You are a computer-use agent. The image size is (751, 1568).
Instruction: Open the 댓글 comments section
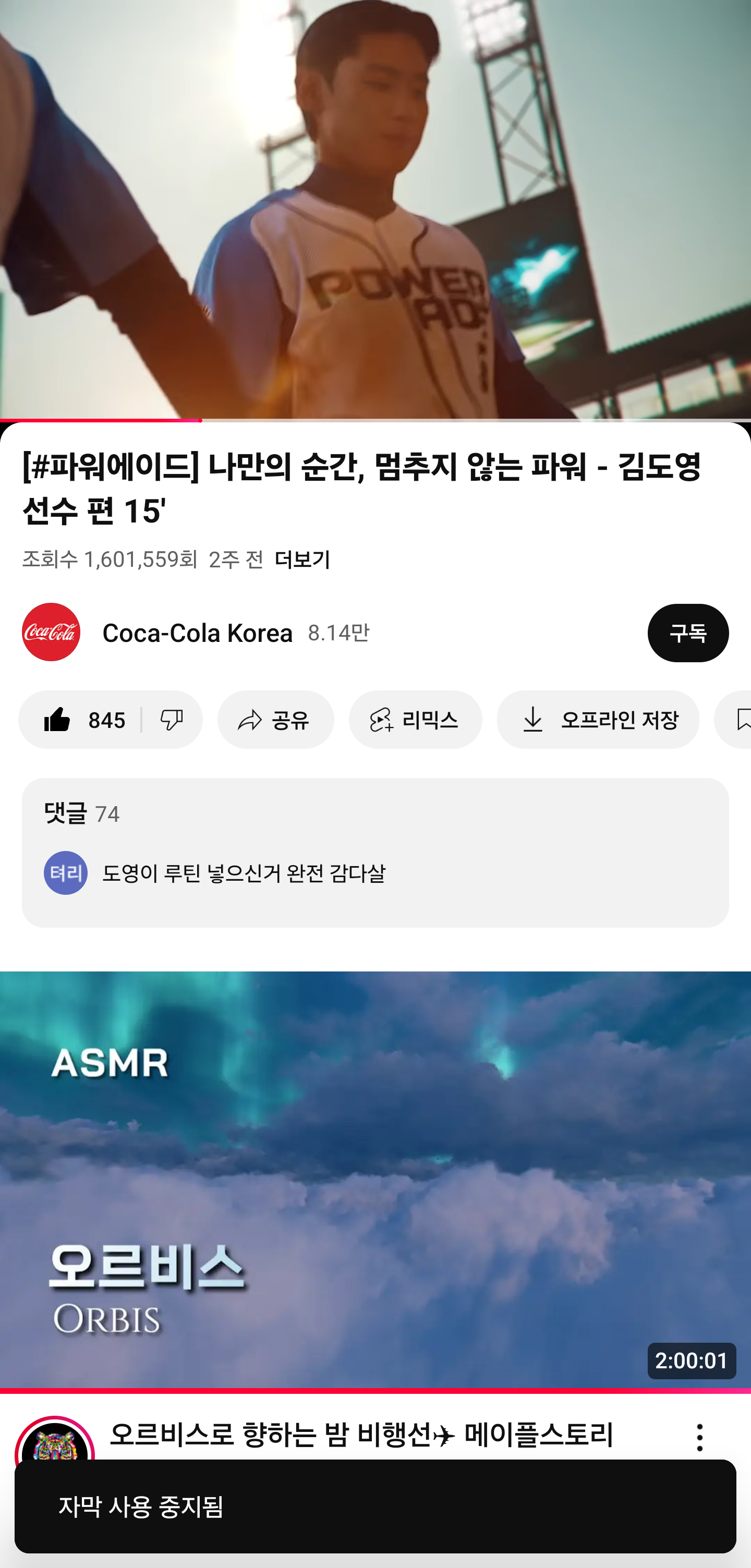(375, 852)
